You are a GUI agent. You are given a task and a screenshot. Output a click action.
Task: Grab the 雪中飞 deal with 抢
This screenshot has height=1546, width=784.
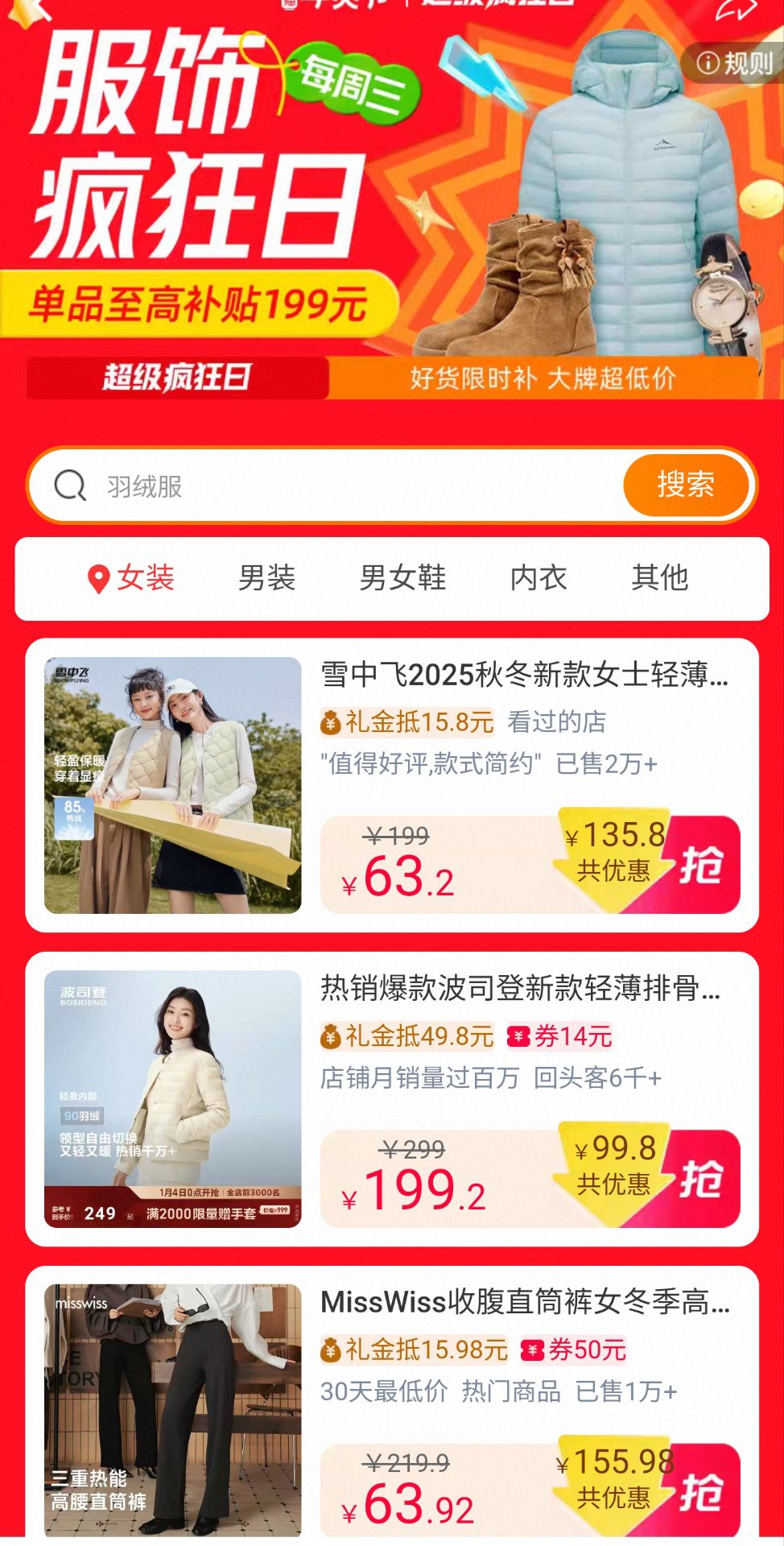pyautogui.click(x=702, y=866)
